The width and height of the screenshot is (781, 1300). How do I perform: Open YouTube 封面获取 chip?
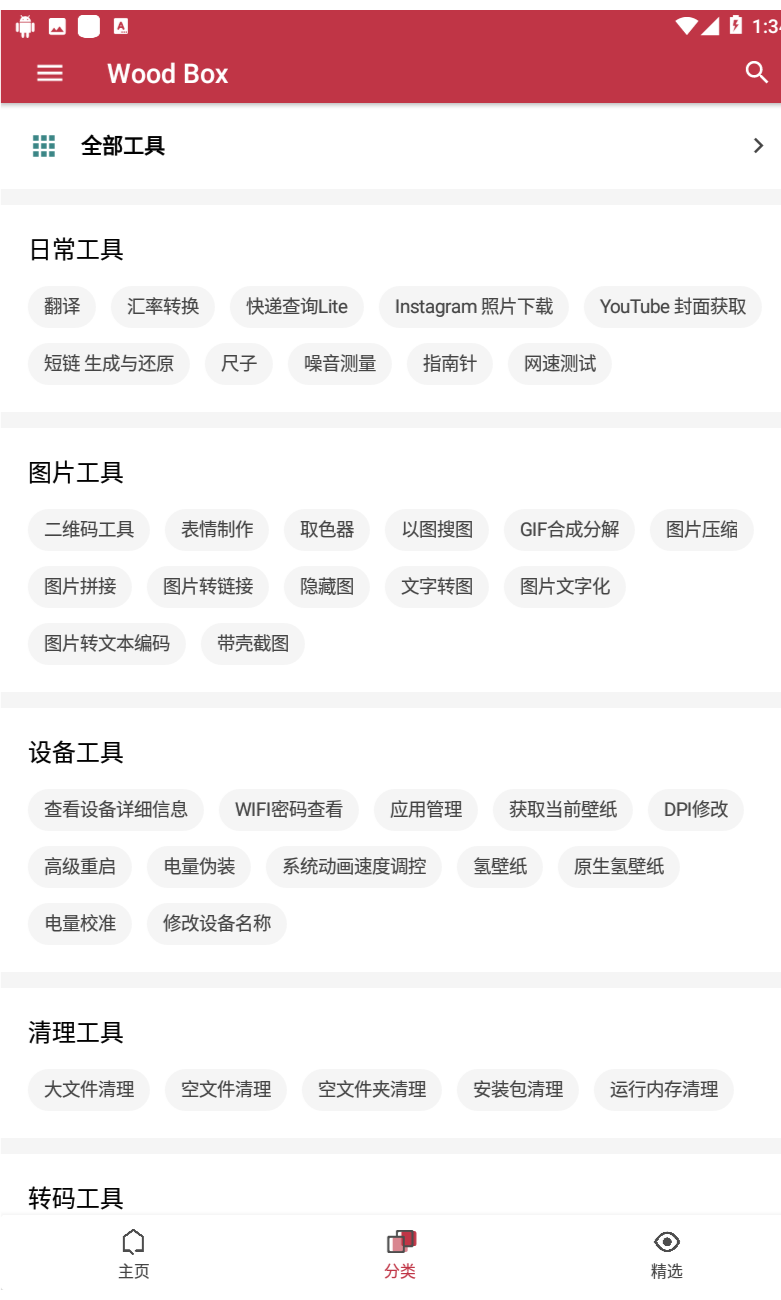coord(673,307)
